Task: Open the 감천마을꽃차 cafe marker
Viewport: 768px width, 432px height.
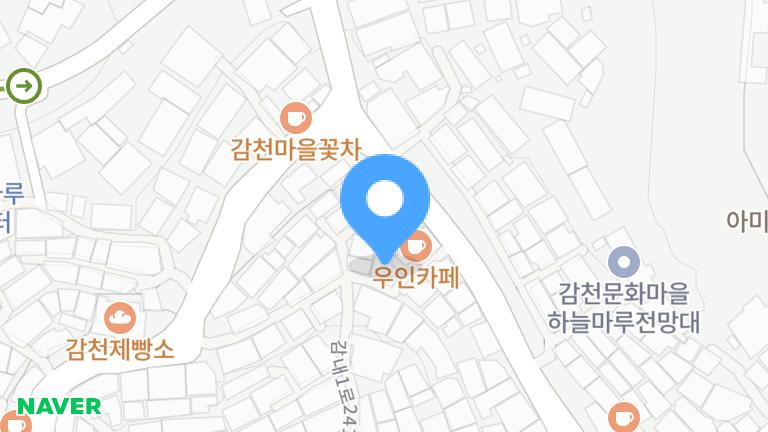Action: click(x=296, y=118)
